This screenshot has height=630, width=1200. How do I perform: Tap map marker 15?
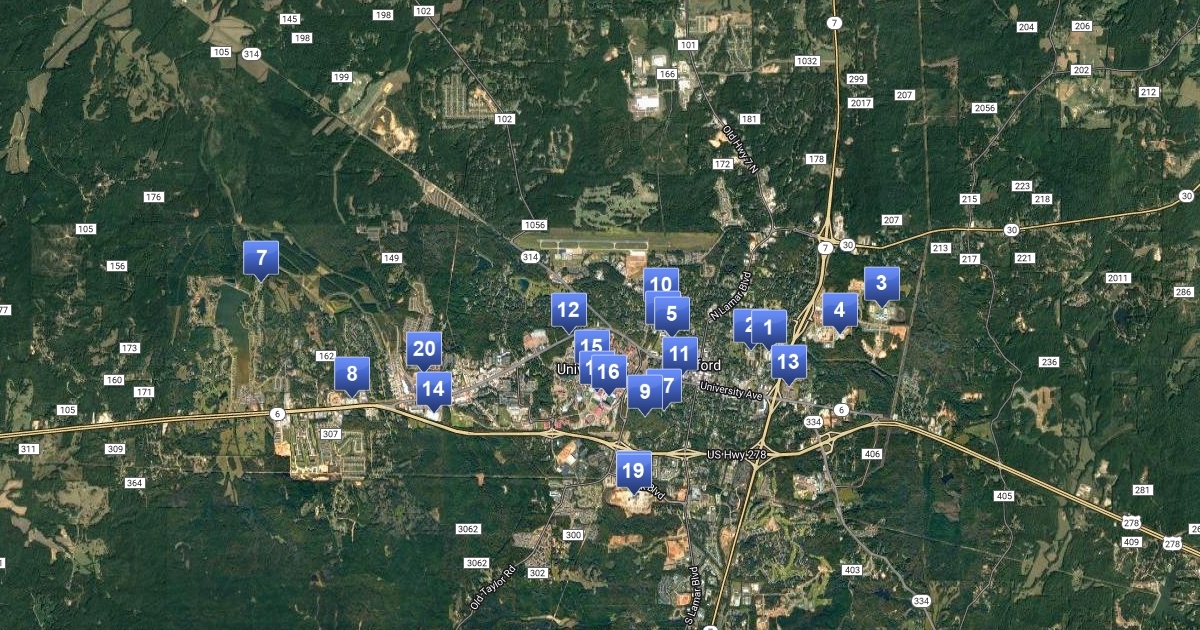point(591,343)
